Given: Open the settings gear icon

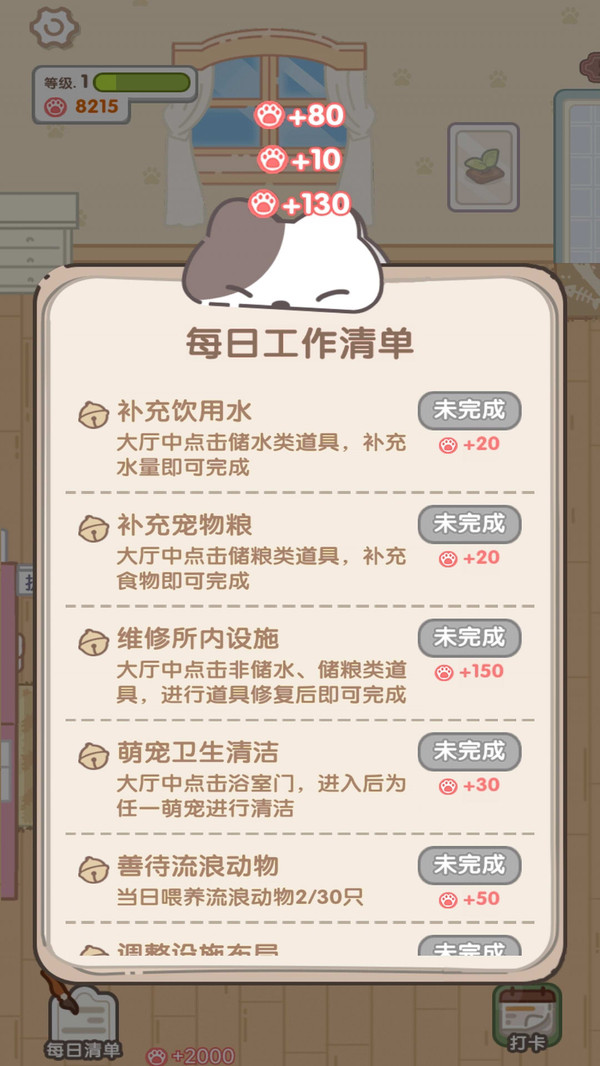Looking at the screenshot, I should [51, 27].
